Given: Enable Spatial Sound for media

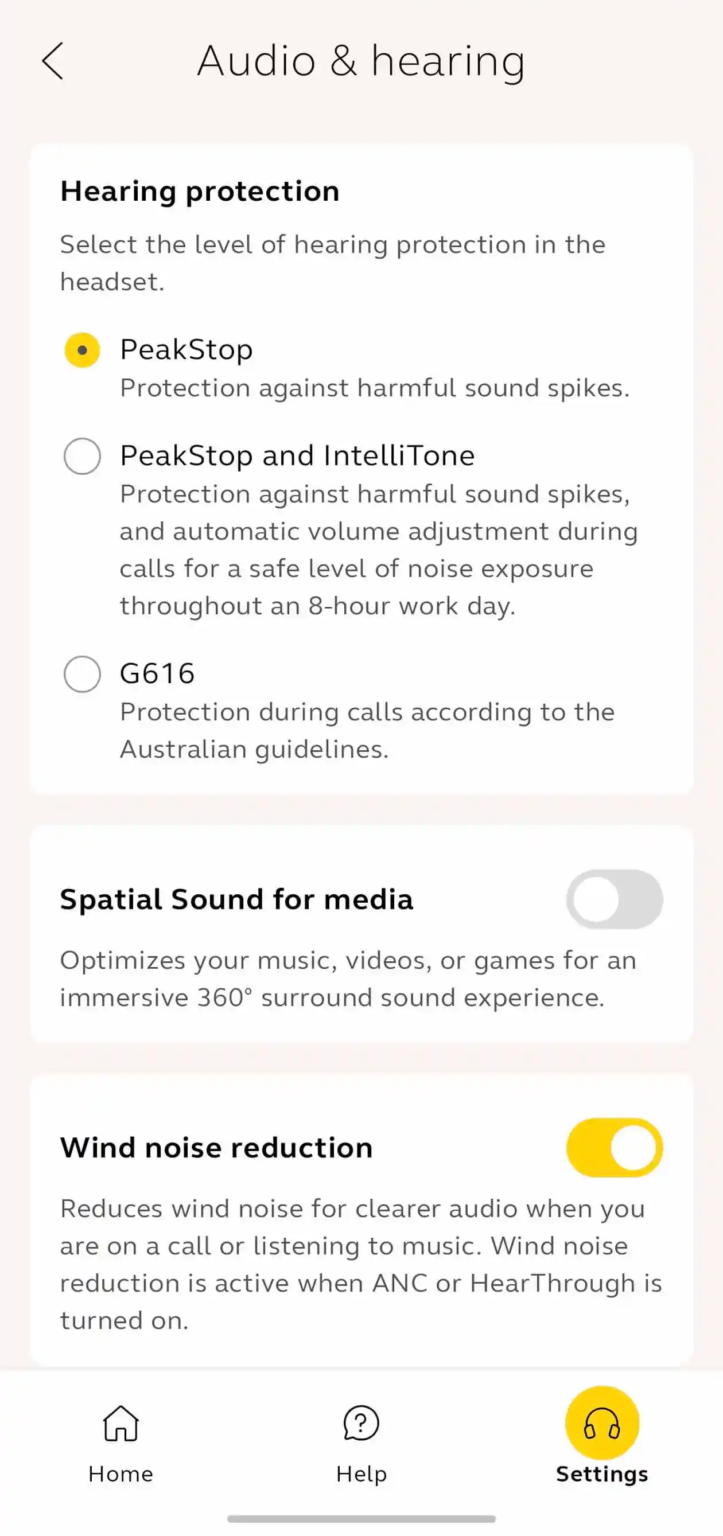Looking at the screenshot, I should 614,899.
